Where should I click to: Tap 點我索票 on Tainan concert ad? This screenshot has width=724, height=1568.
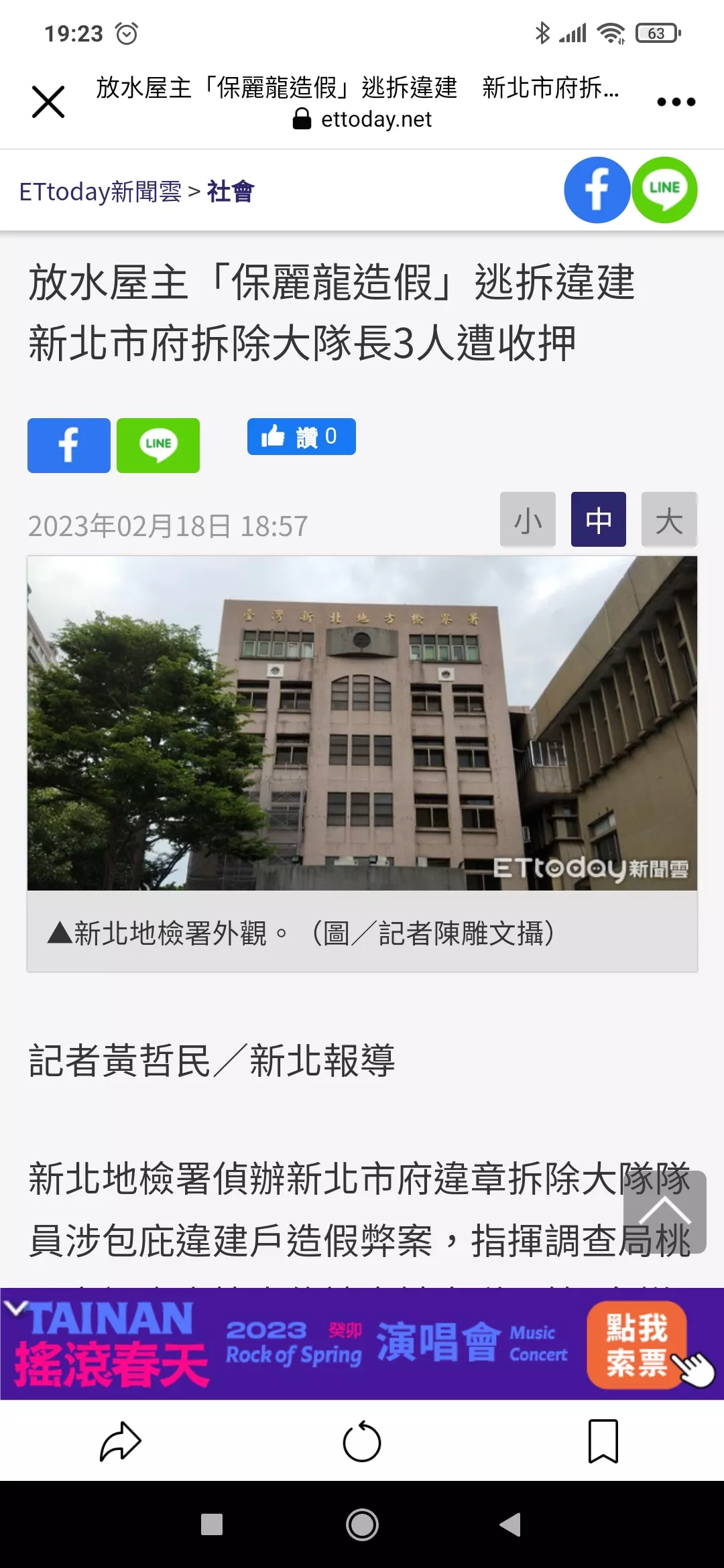tap(637, 1344)
